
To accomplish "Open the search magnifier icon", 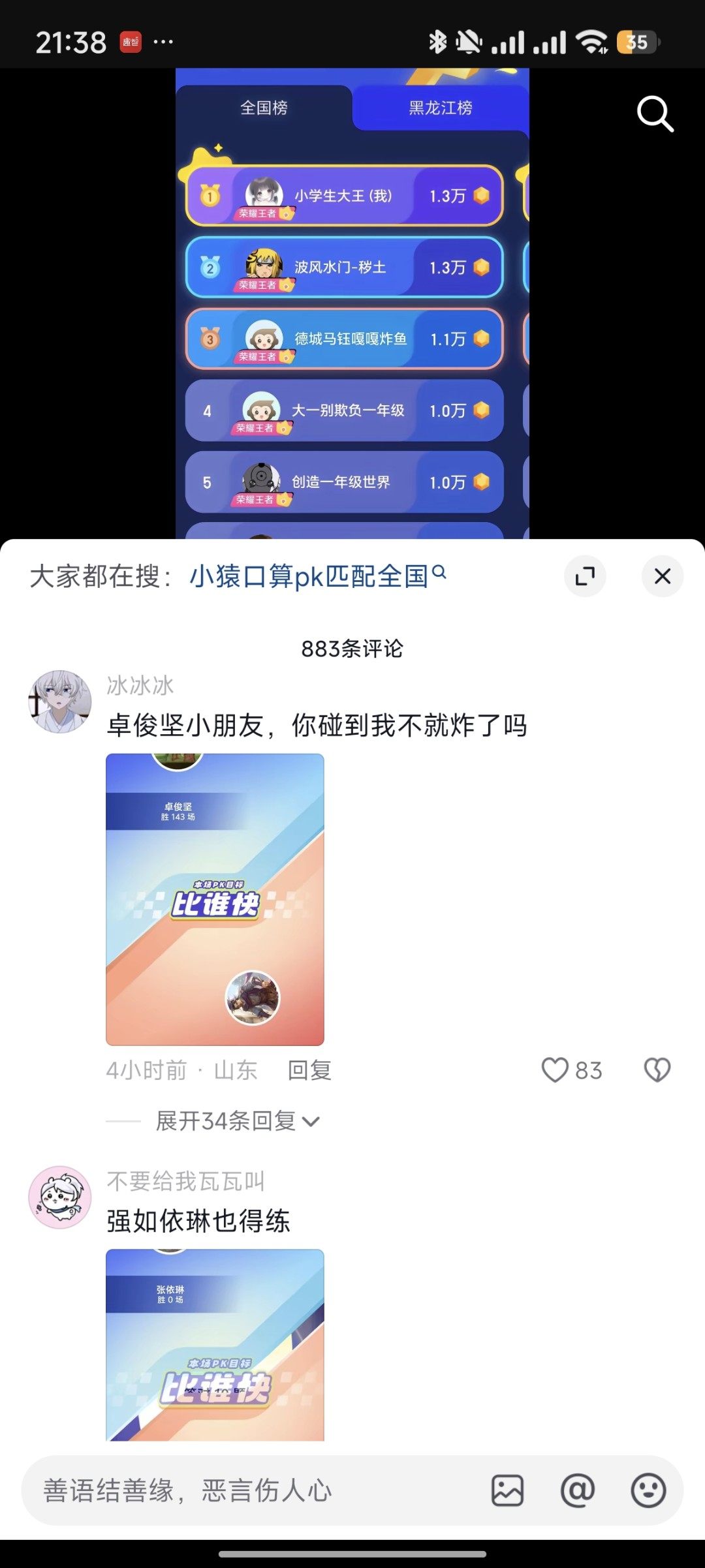I will click(655, 115).
